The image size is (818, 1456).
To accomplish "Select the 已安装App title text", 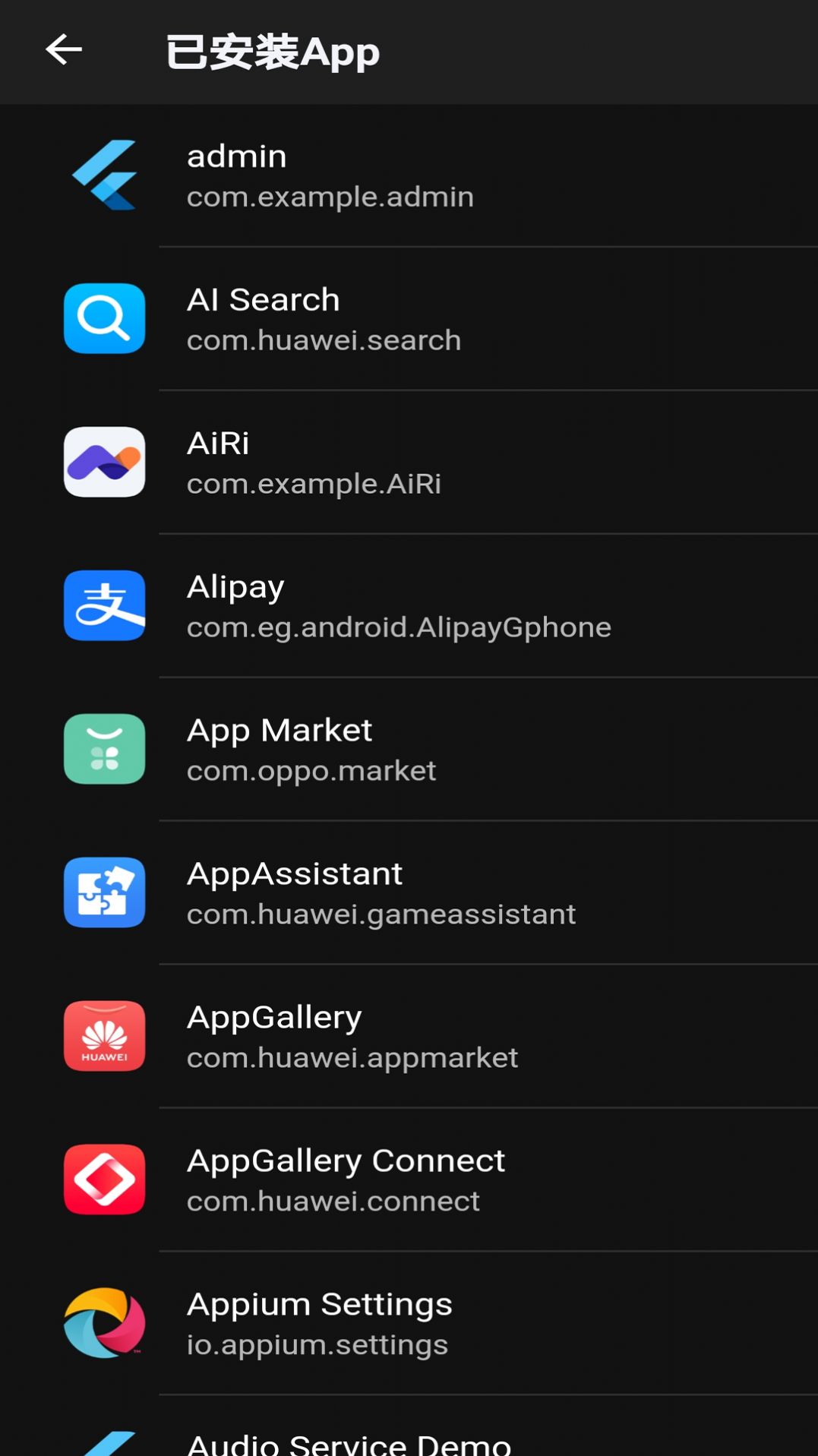I will [x=273, y=52].
